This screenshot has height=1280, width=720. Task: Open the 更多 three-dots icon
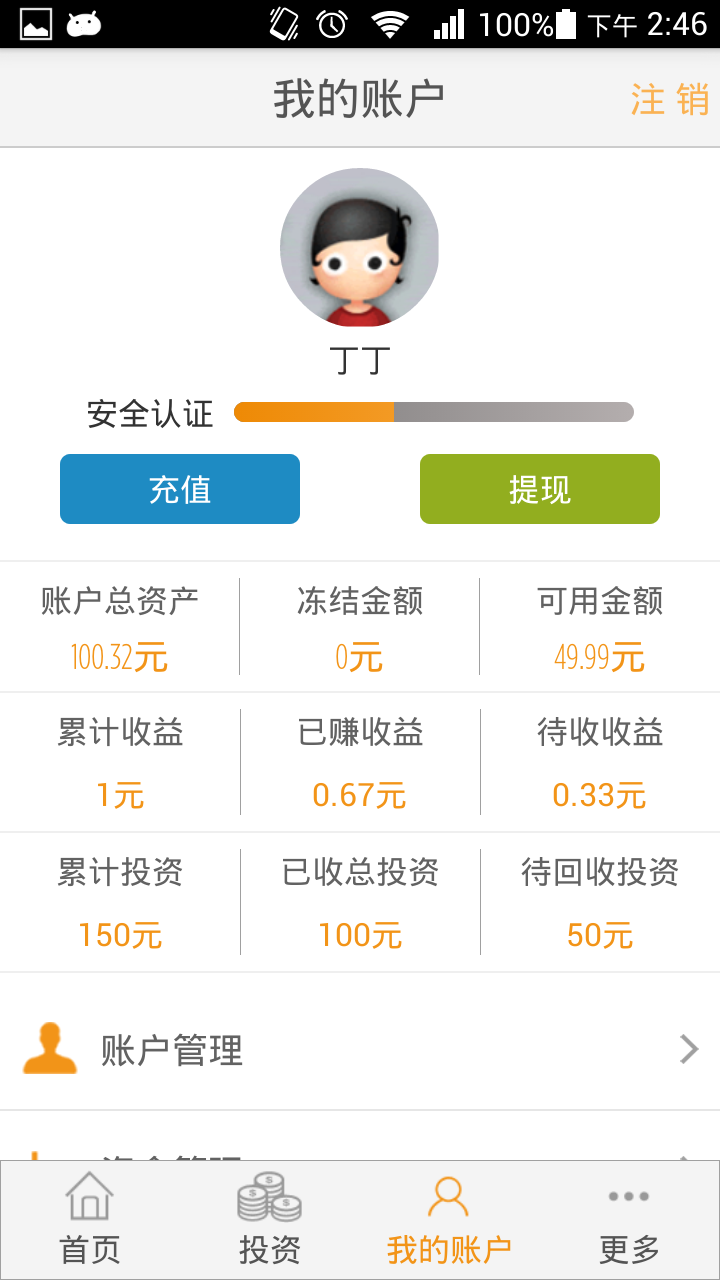[x=628, y=1196]
